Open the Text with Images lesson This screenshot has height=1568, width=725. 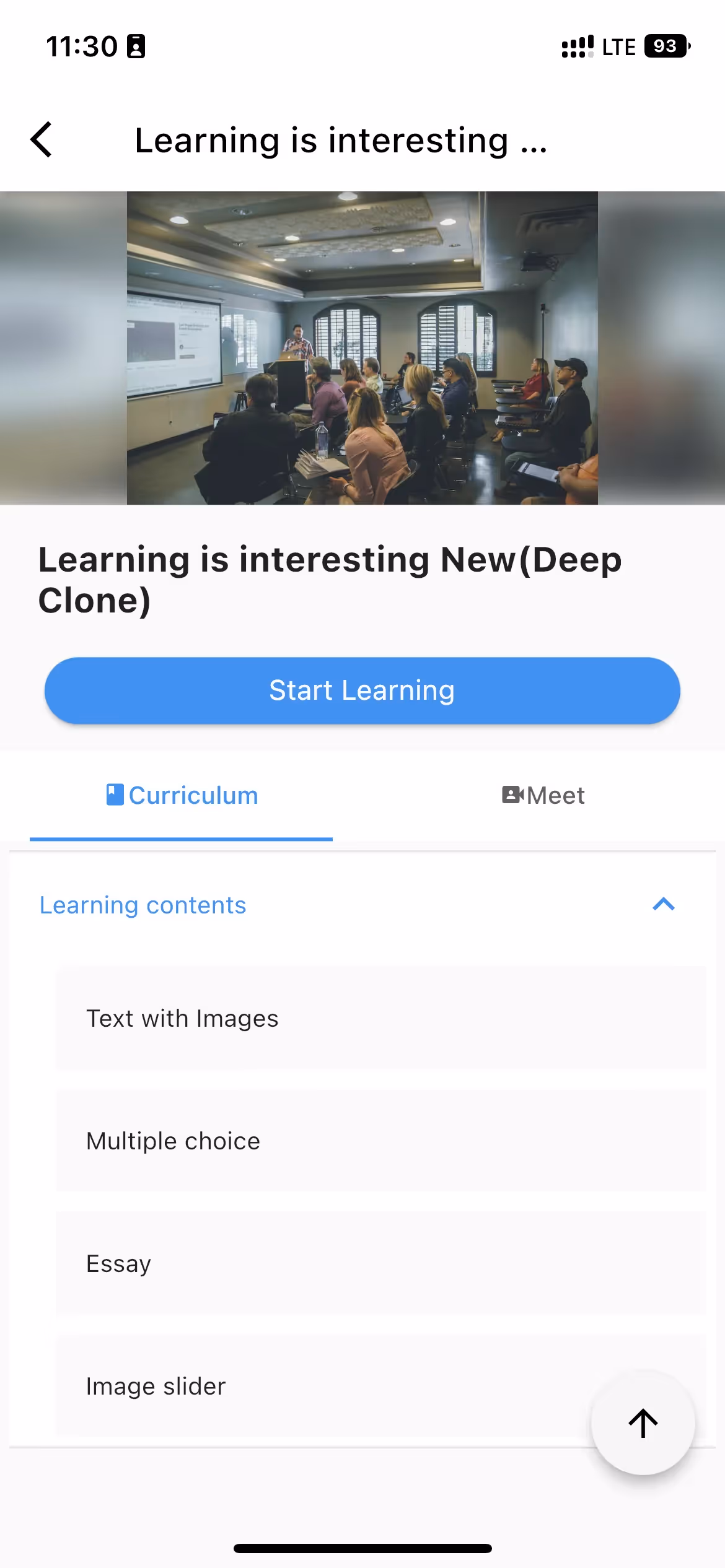pos(380,1018)
